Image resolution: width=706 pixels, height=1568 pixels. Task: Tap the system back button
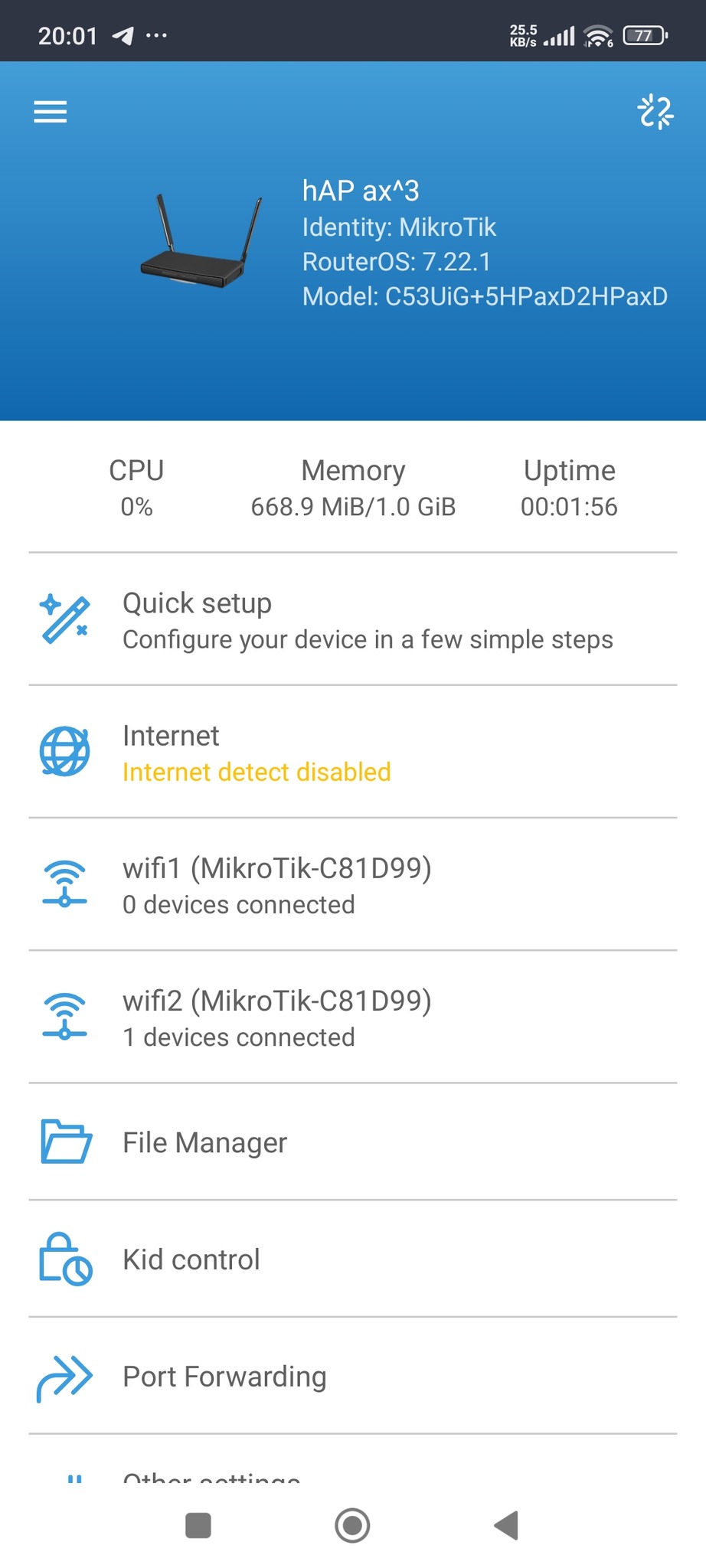(x=506, y=1525)
